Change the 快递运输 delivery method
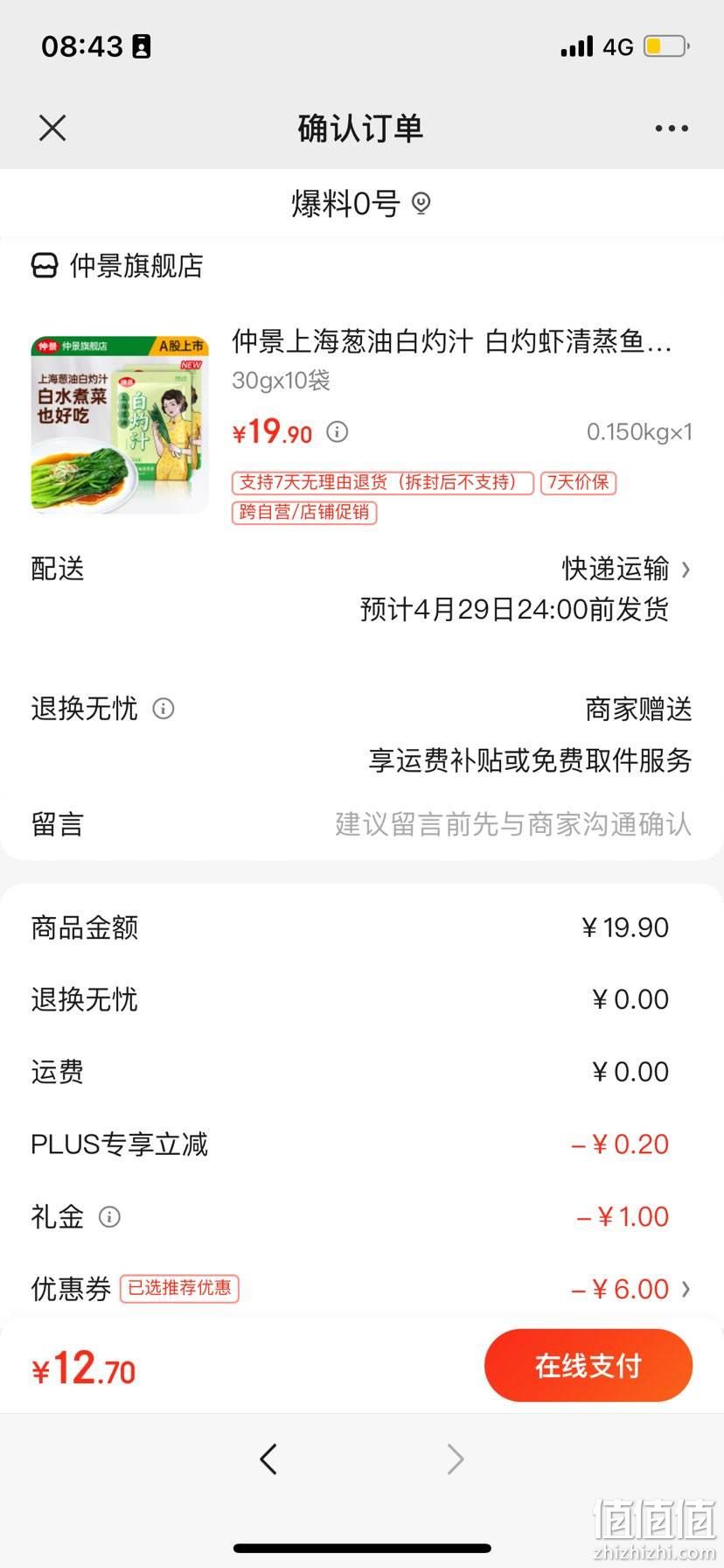 [x=626, y=569]
